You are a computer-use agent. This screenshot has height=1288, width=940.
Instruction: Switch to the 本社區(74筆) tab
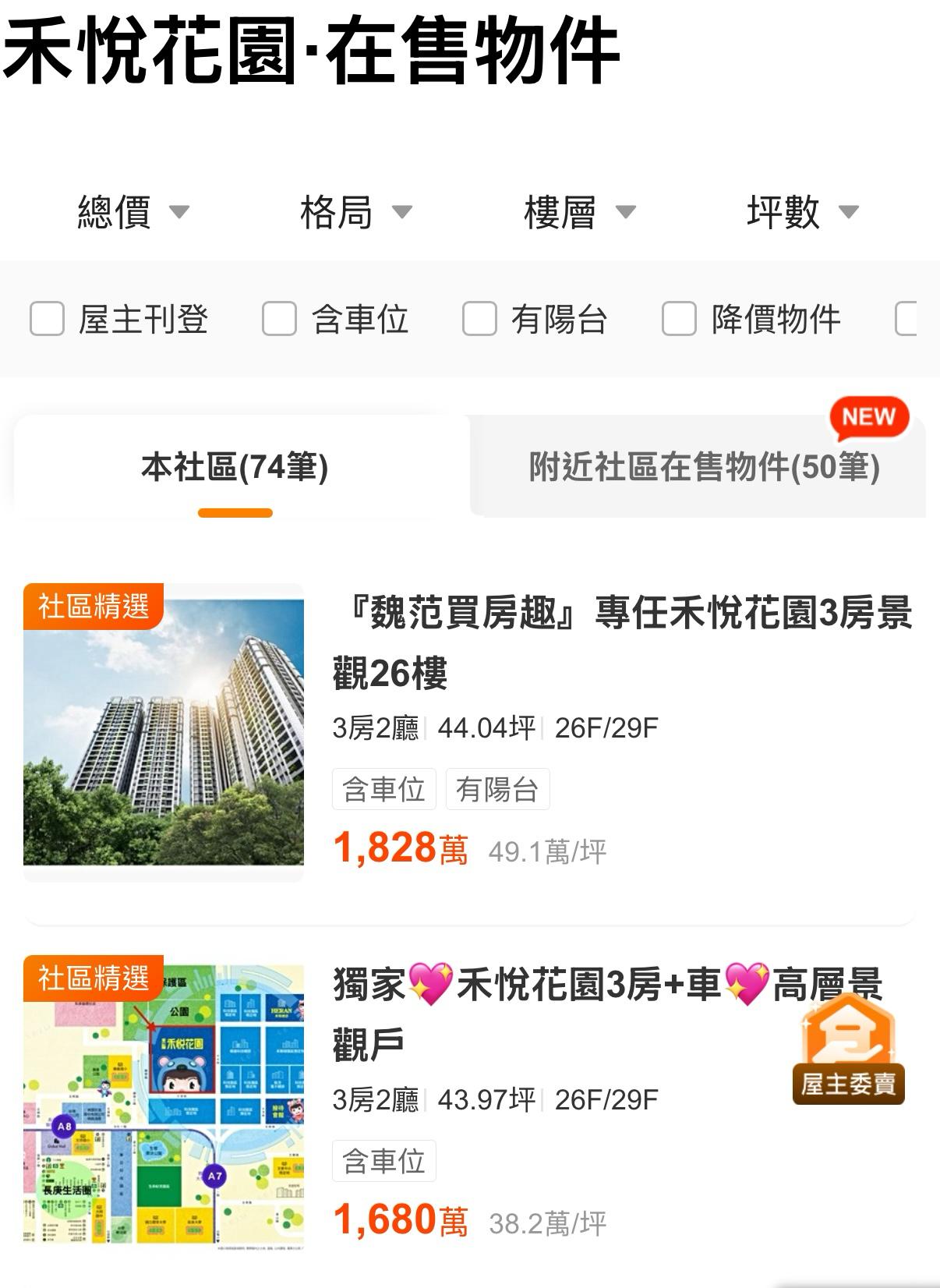235,467
